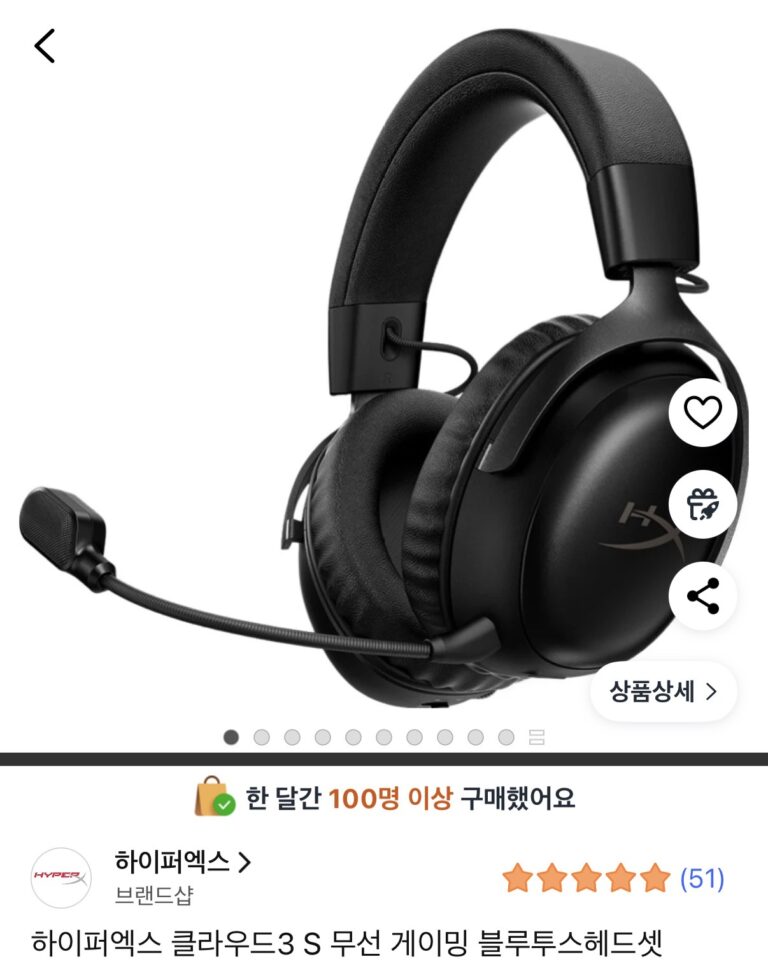
Task: Go back using the top arrow
Action: click(x=45, y=46)
